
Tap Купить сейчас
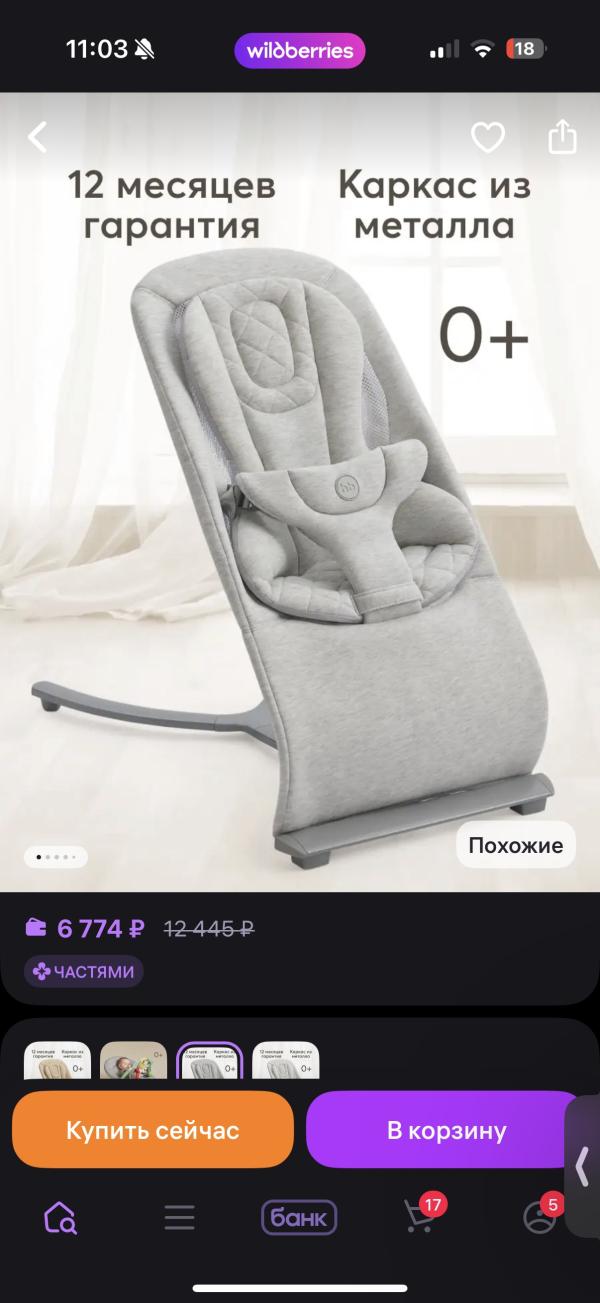[x=153, y=1130]
